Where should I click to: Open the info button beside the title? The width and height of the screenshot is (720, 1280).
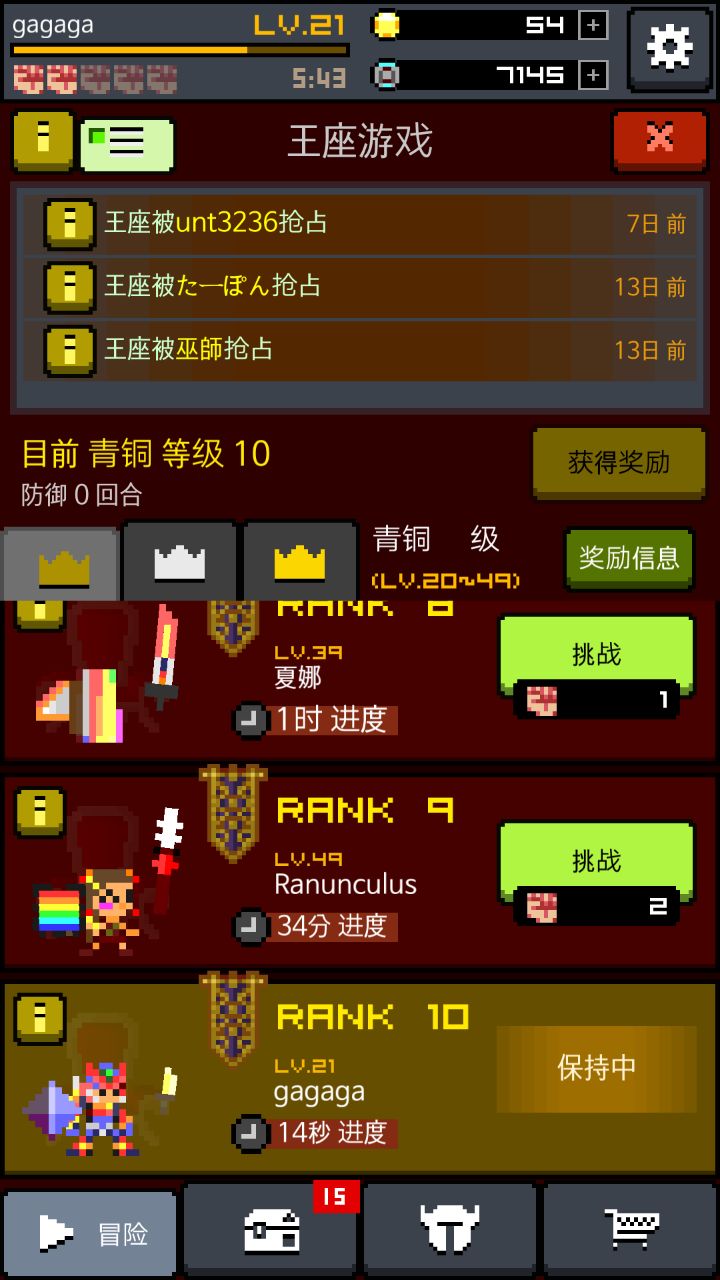(x=41, y=140)
